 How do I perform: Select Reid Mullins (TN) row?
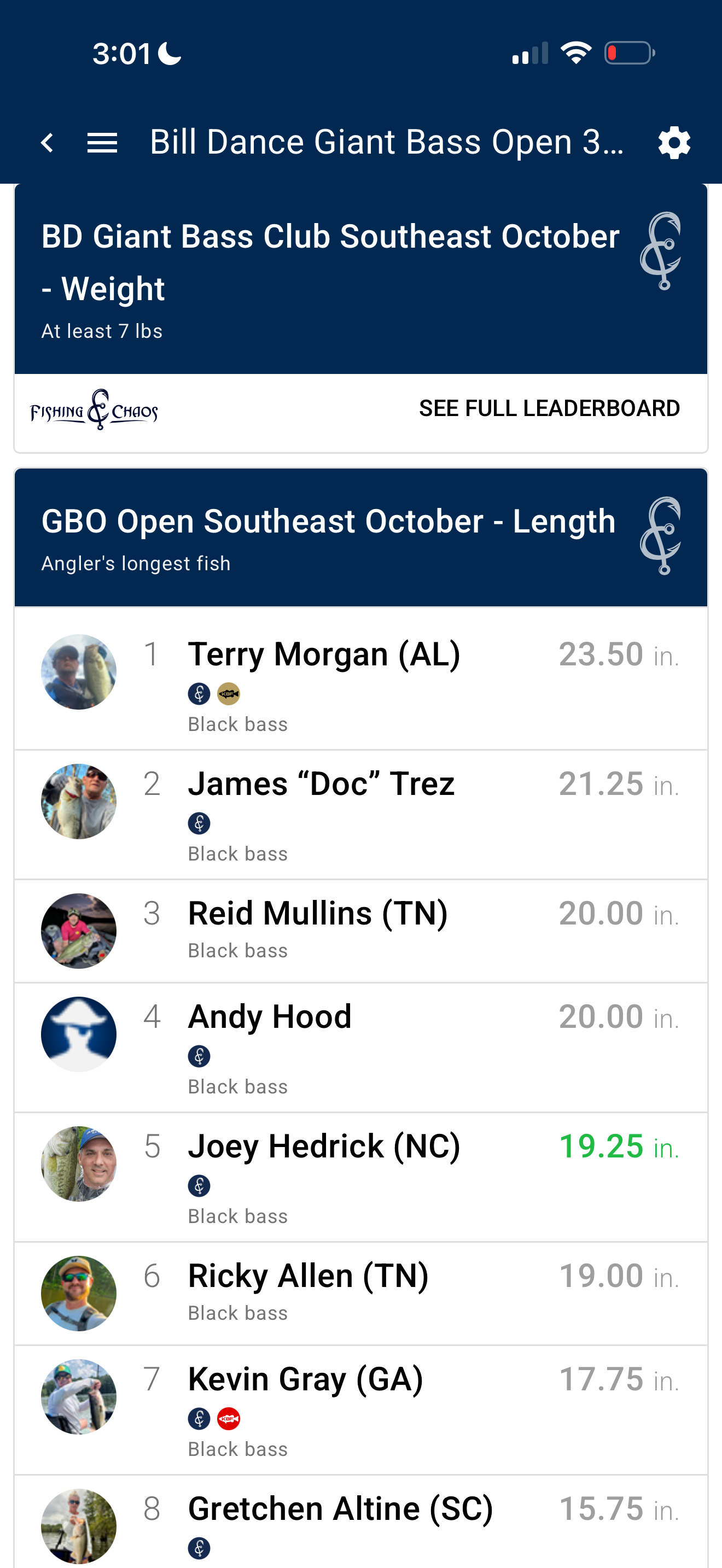[x=360, y=930]
